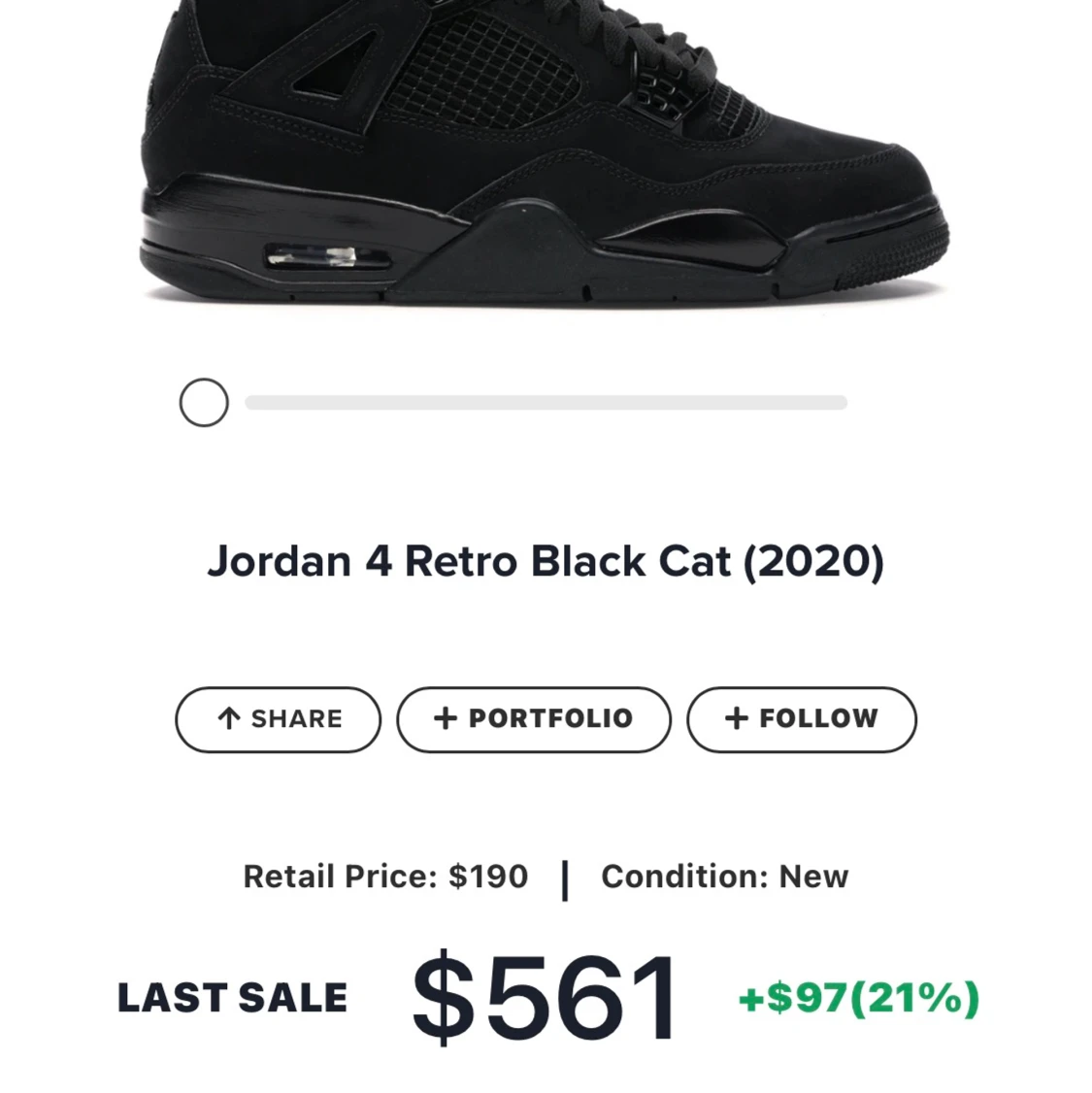Select the image carousel indicator circle

coord(204,402)
